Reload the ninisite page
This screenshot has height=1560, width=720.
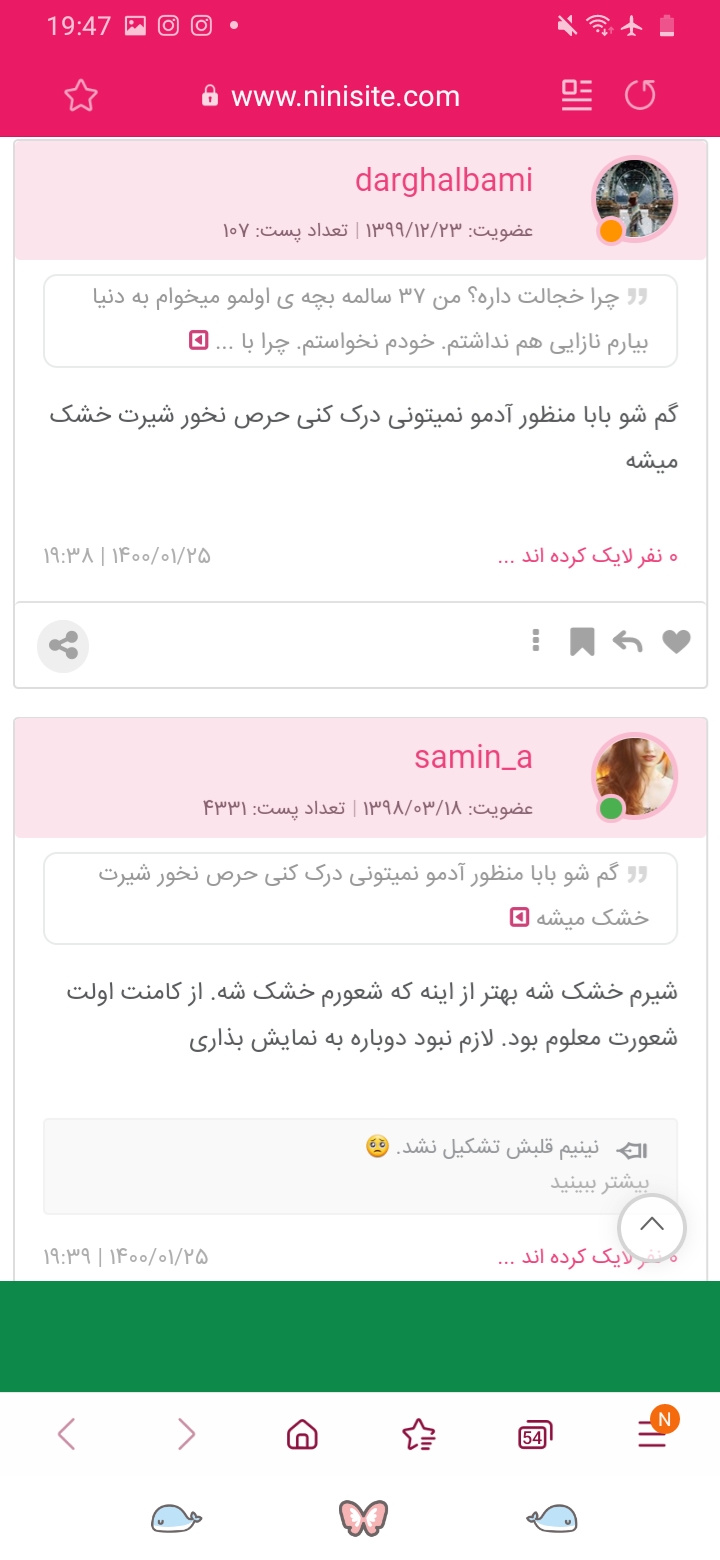click(x=640, y=96)
